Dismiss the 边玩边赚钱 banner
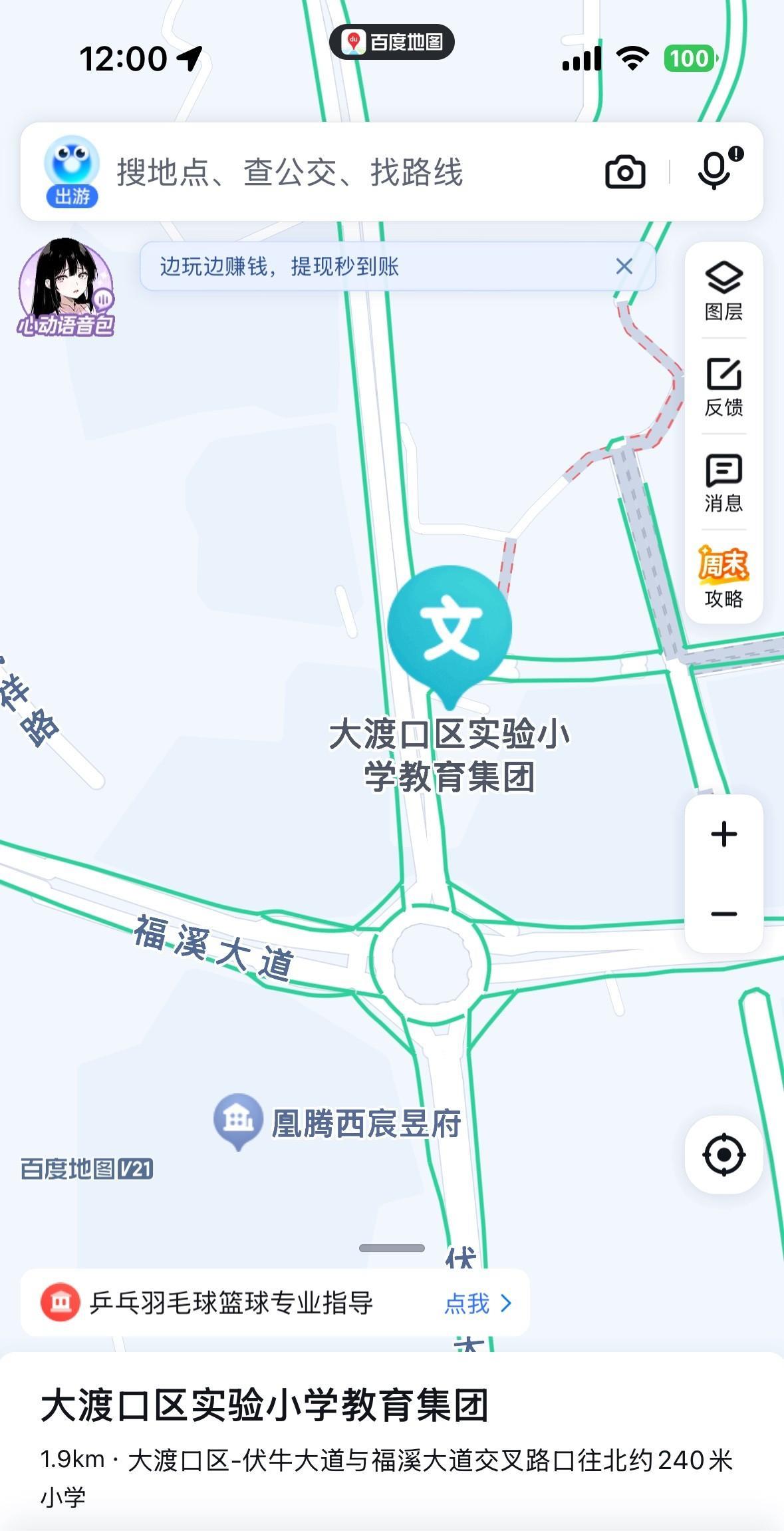This screenshot has width=784, height=1531. (624, 267)
